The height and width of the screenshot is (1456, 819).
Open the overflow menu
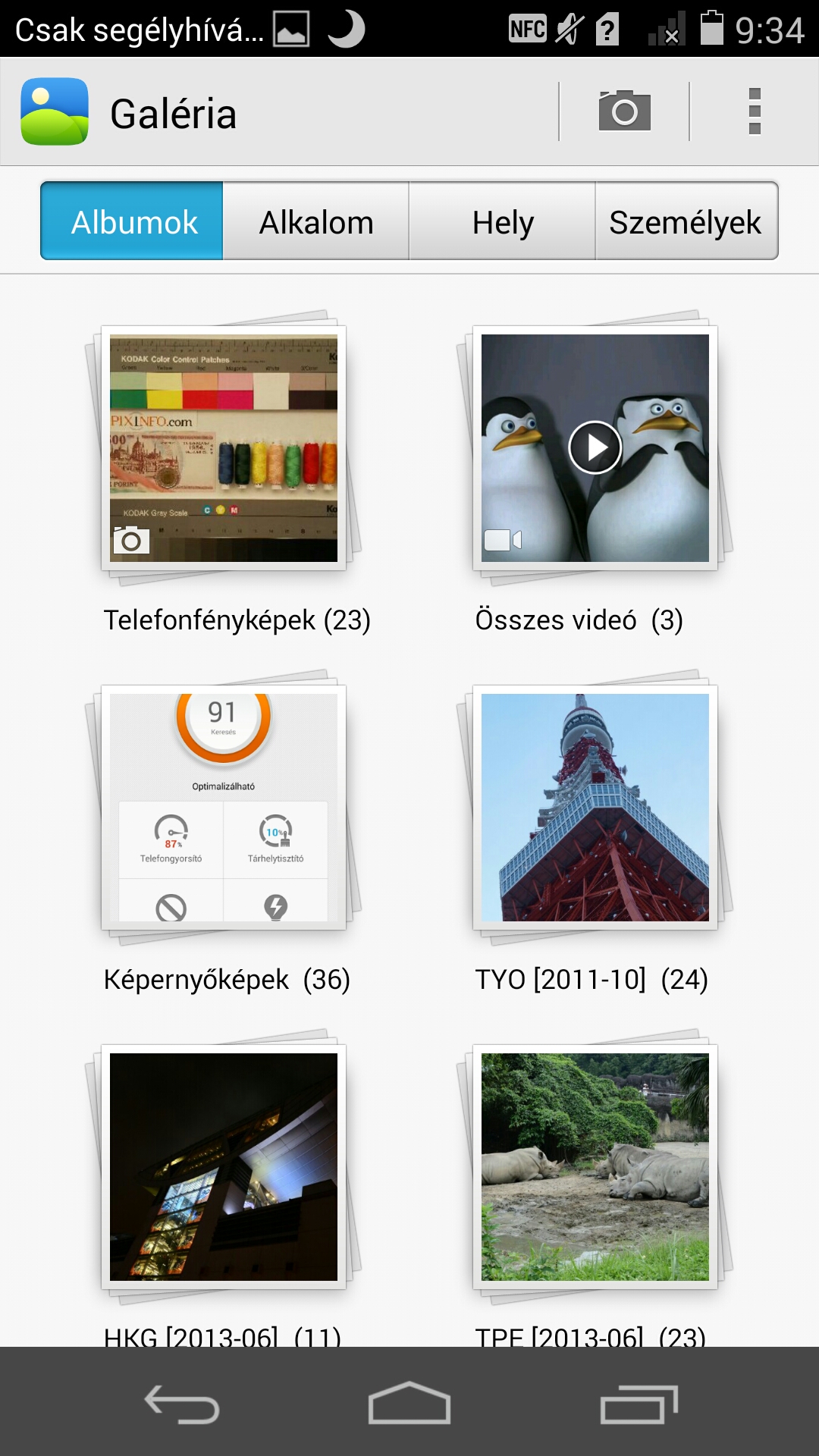[755, 111]
